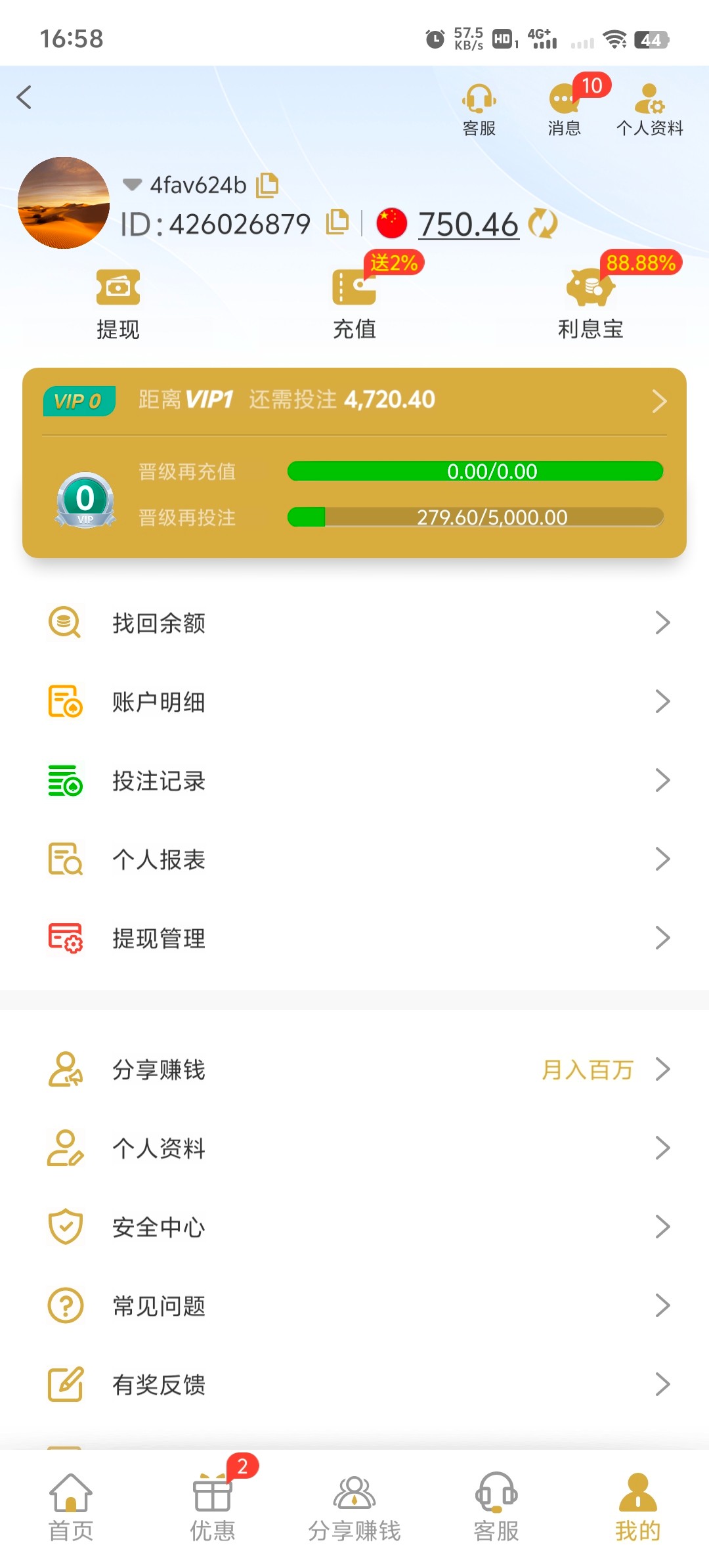
Task: Open 投注记录 betting records
Action: point(354,781)
